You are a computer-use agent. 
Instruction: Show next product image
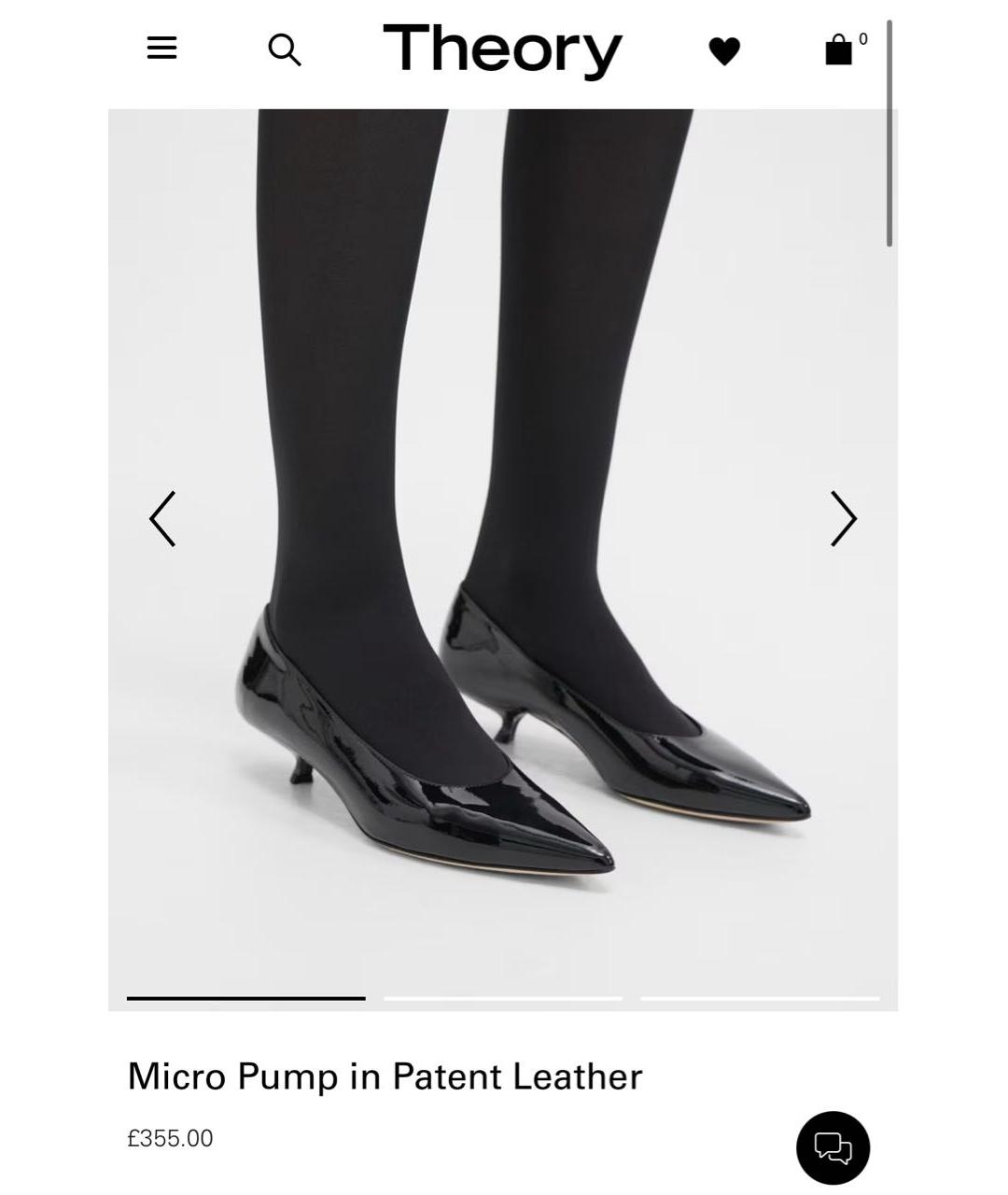pyautogui.click(x=843, y=519)
